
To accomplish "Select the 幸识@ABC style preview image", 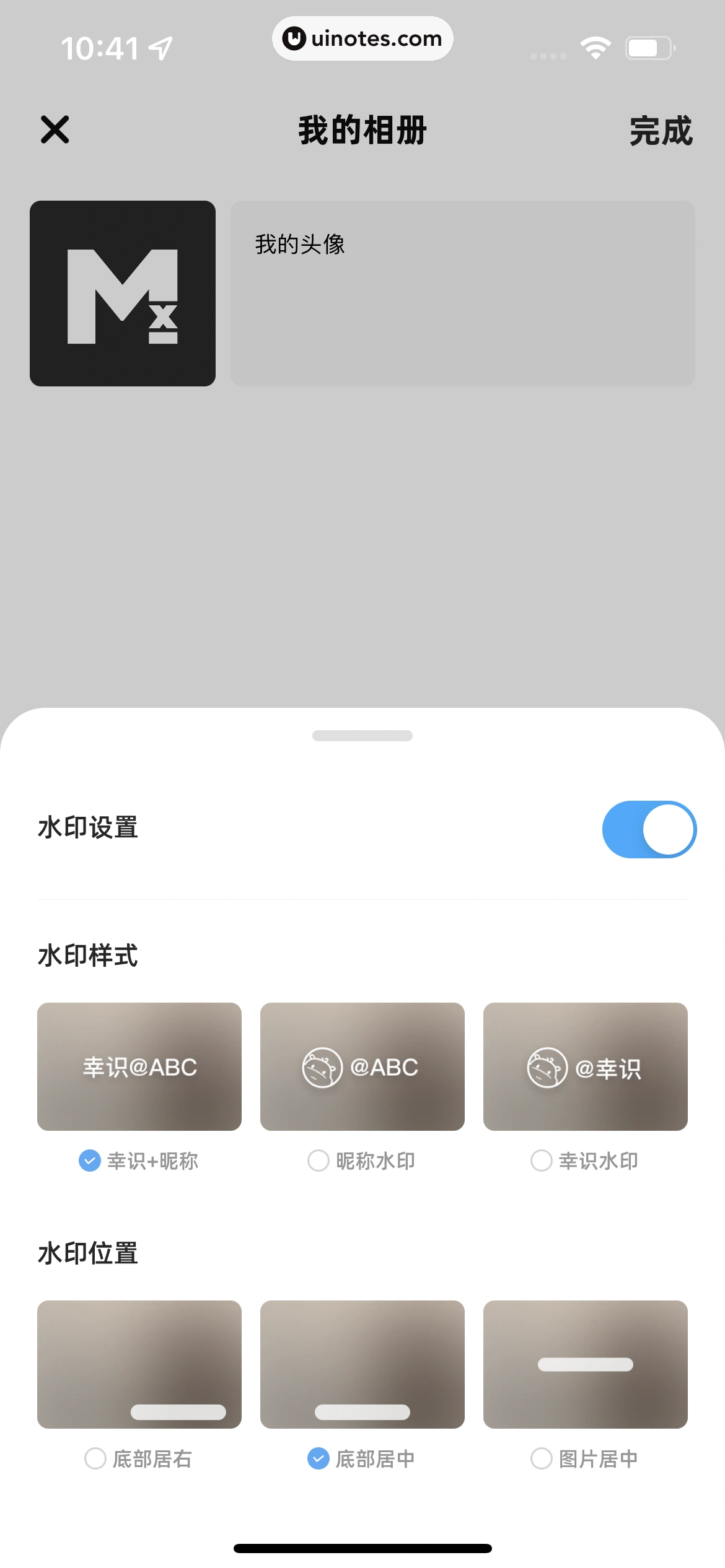I will click(x=139, y=1067).
